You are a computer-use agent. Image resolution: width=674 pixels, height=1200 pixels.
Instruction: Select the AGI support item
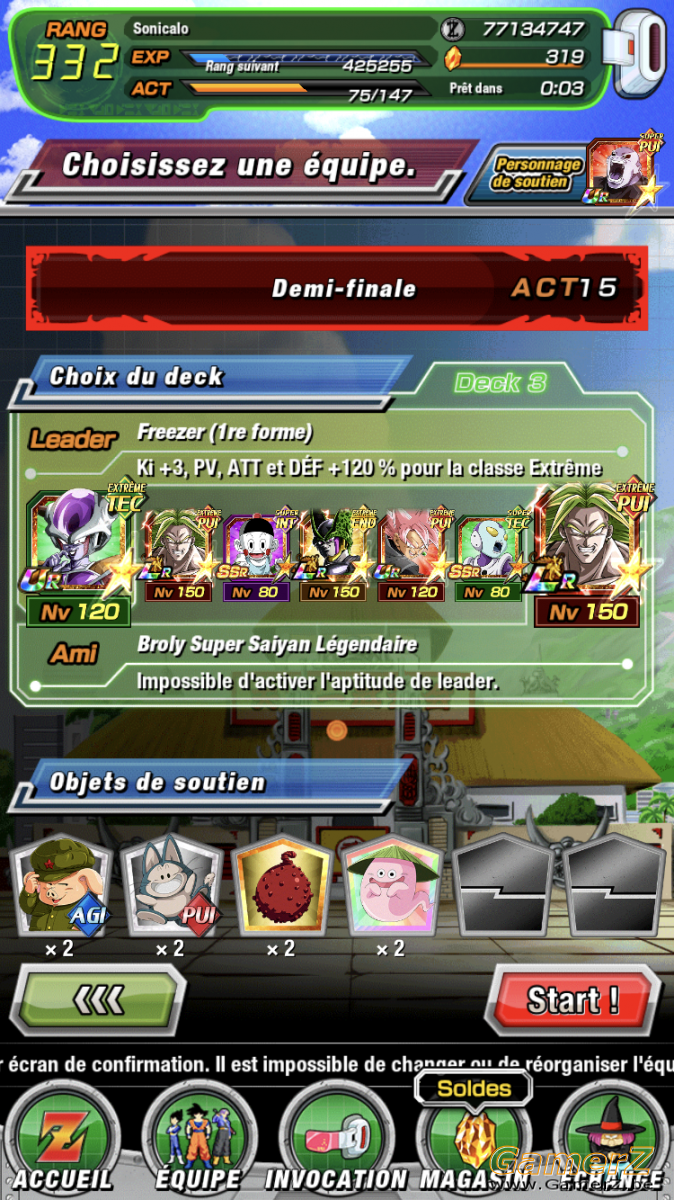pos(59,886)
